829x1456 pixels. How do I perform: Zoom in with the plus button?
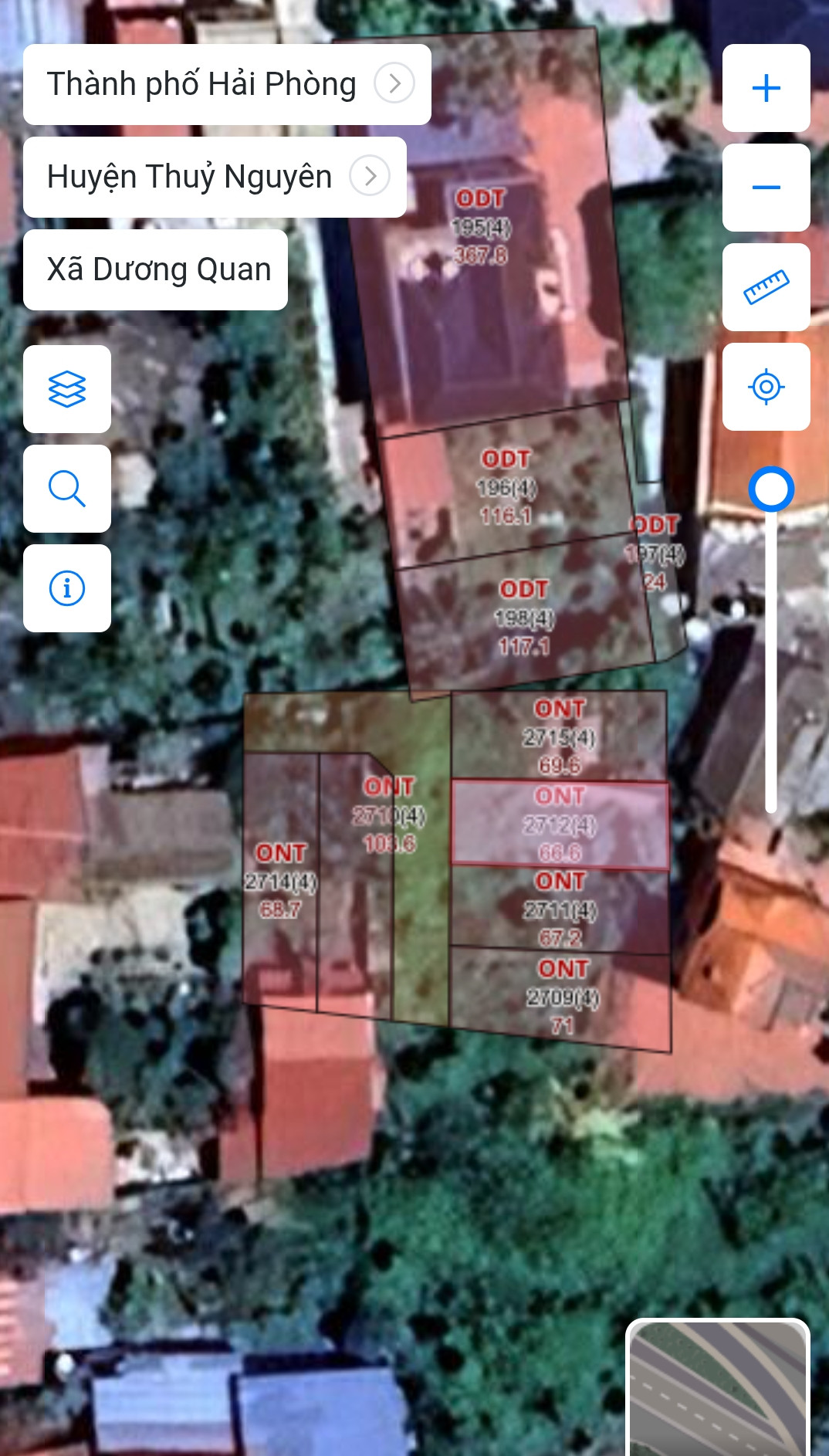point(766,88)
